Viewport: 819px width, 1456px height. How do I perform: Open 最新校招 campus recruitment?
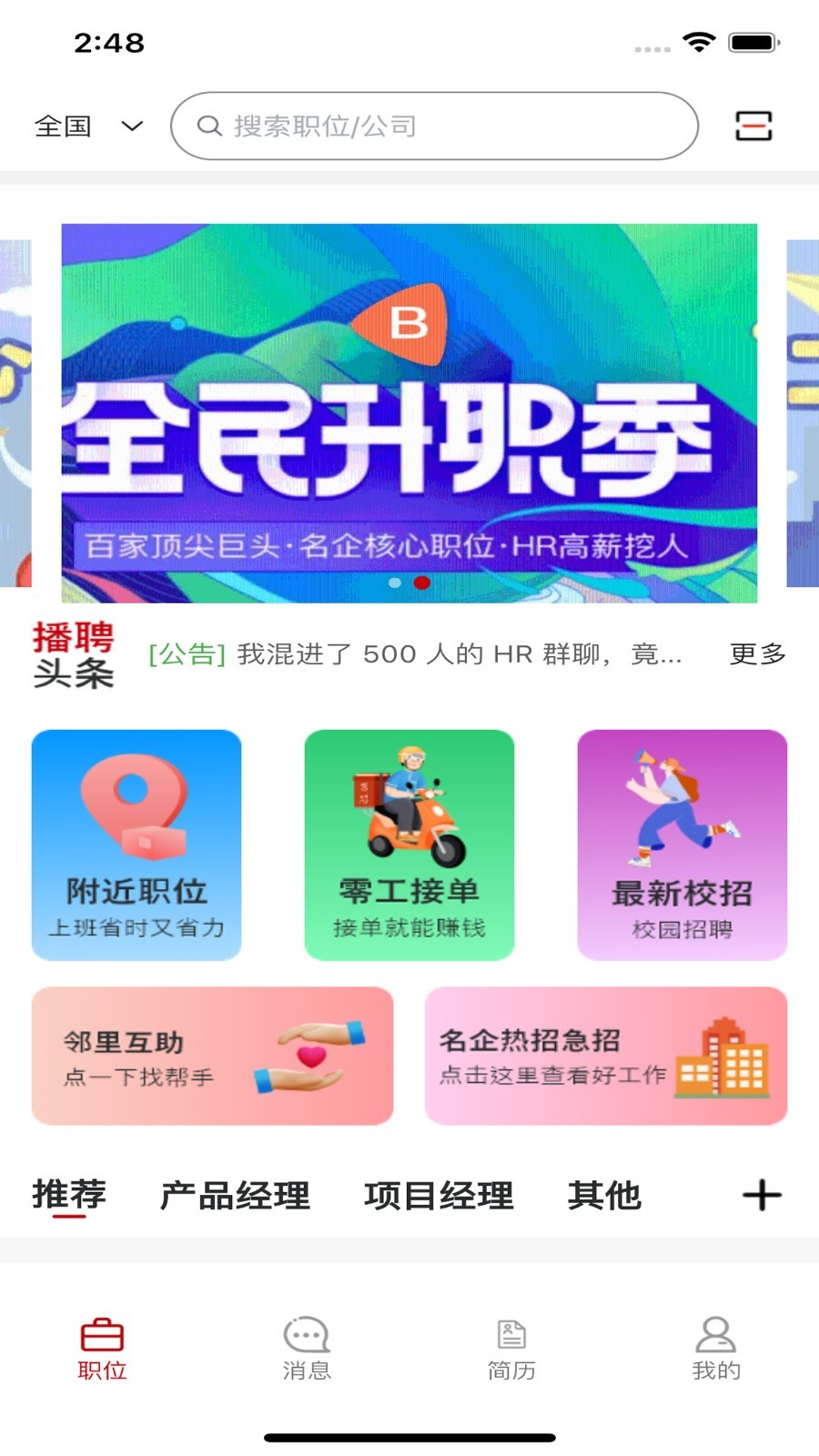682,844
